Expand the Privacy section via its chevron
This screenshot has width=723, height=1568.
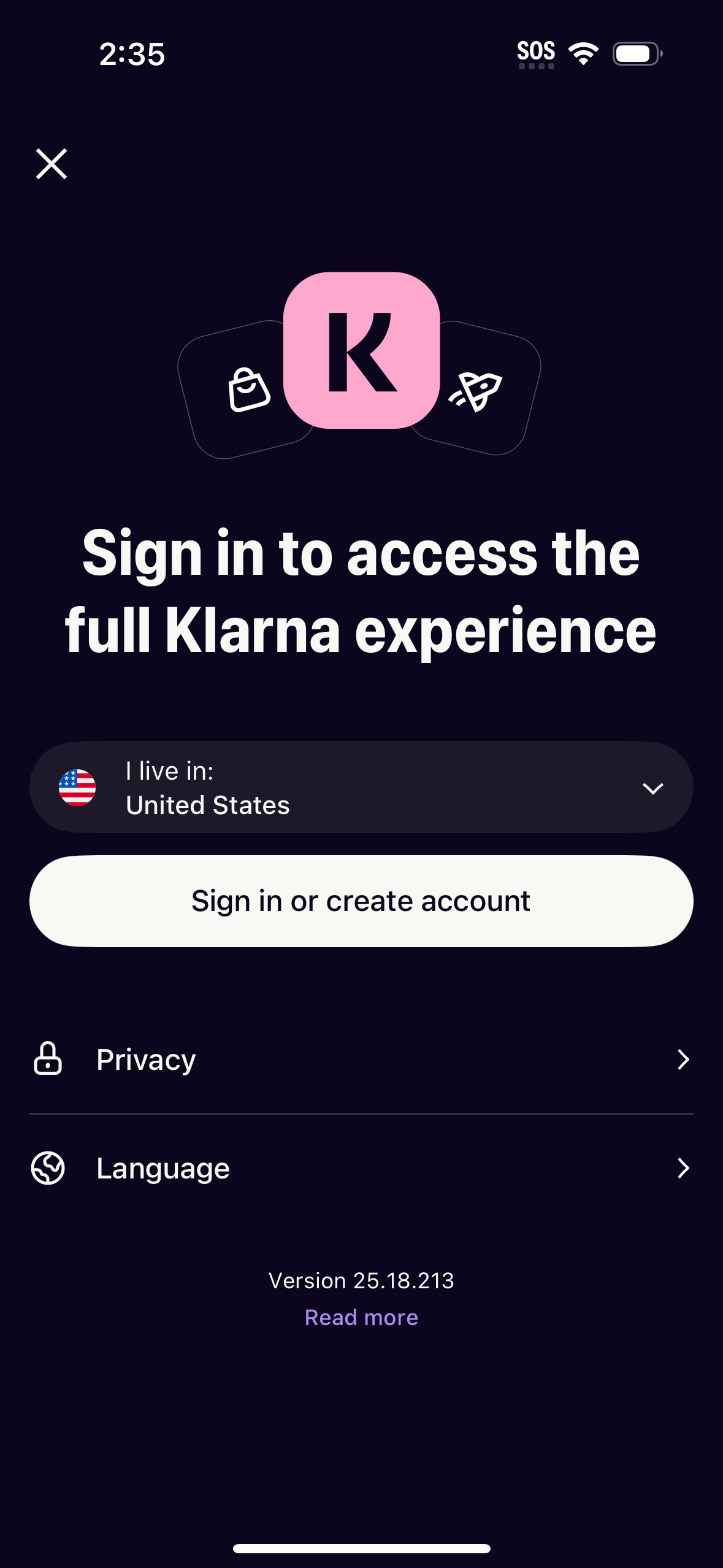(683, 1059)
